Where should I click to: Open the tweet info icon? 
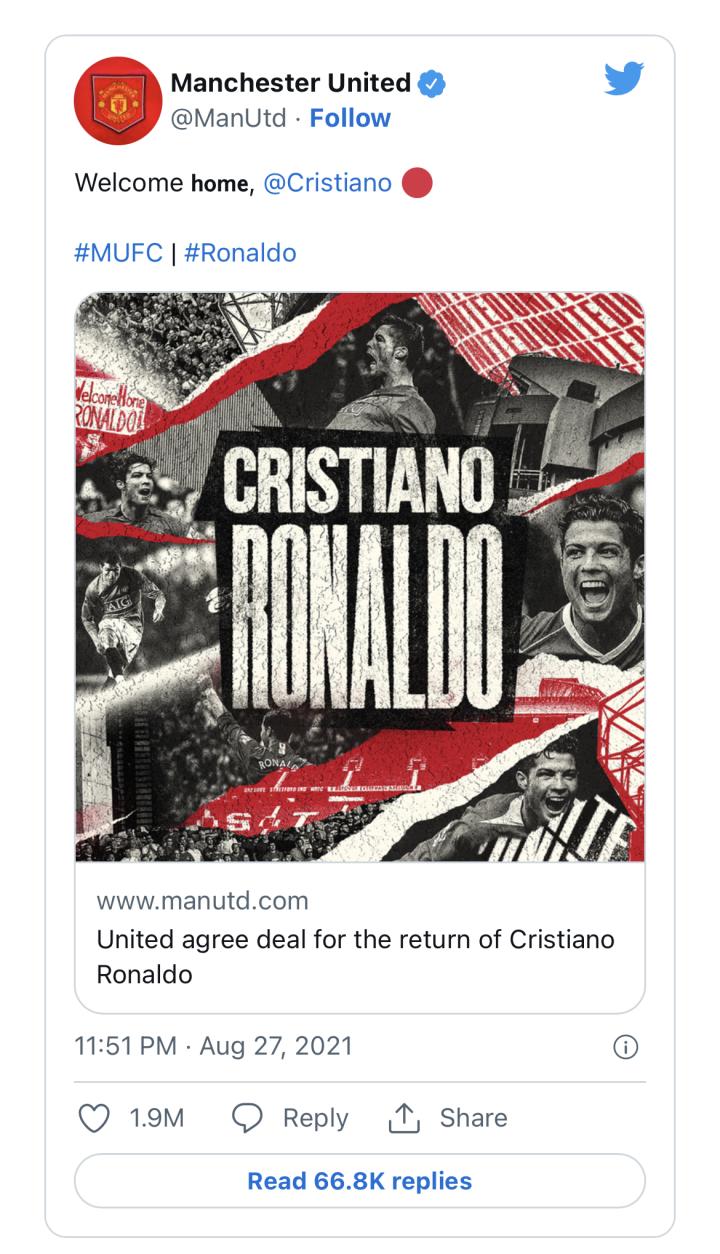[624, 1047]
